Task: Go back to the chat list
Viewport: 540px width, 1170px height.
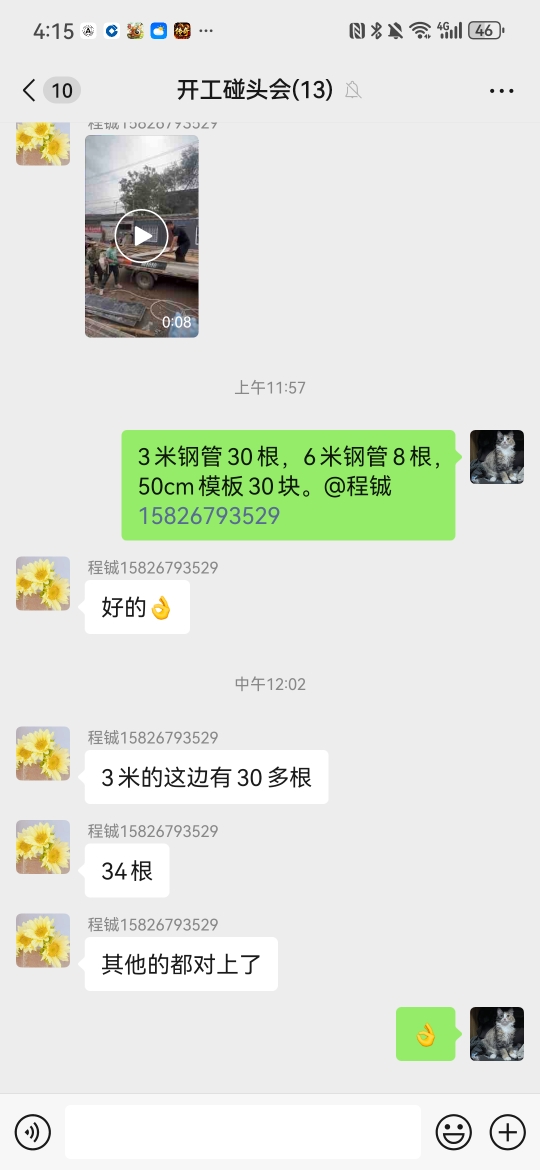Action: tap(29, 91)
